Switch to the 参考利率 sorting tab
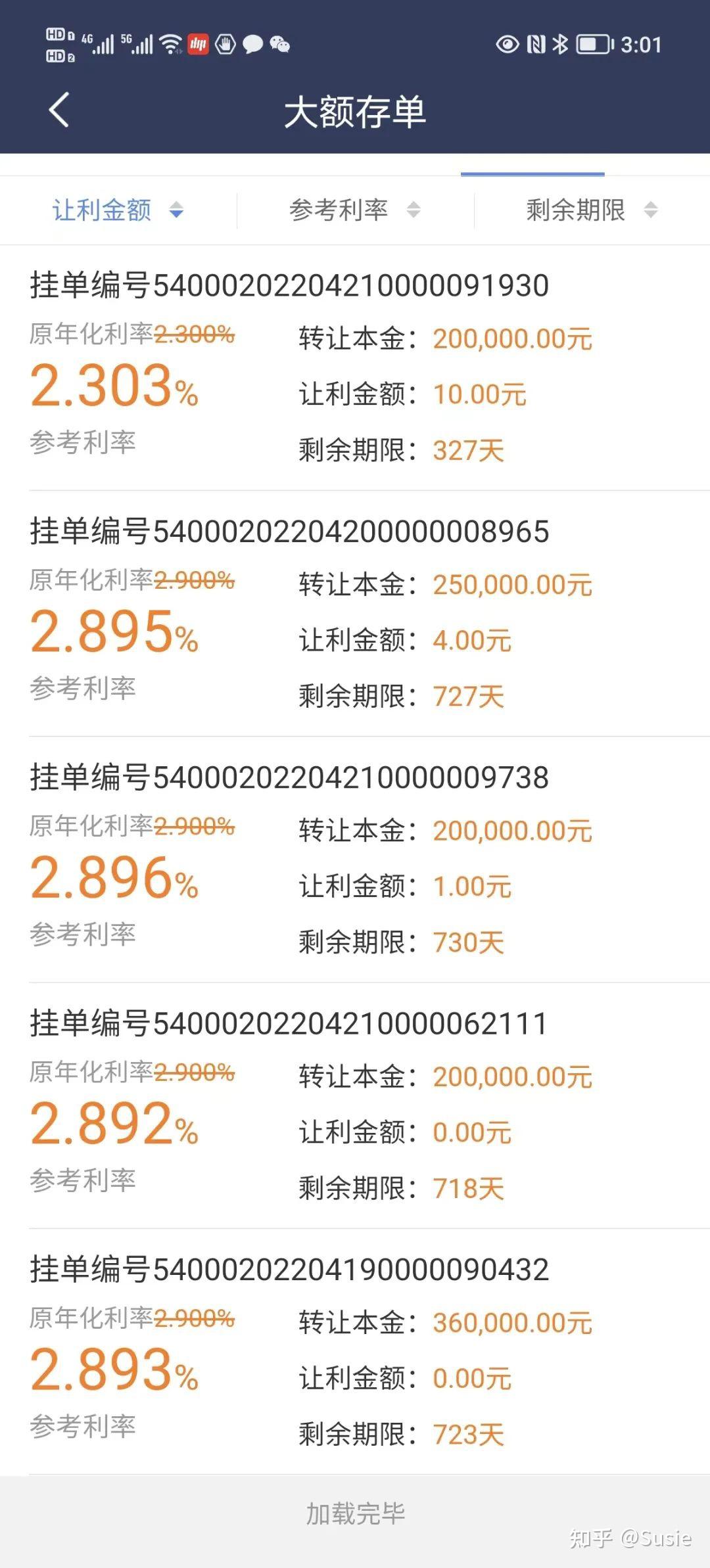The width and height of the screenshot is (710, 1568). [x=339, y=210]
